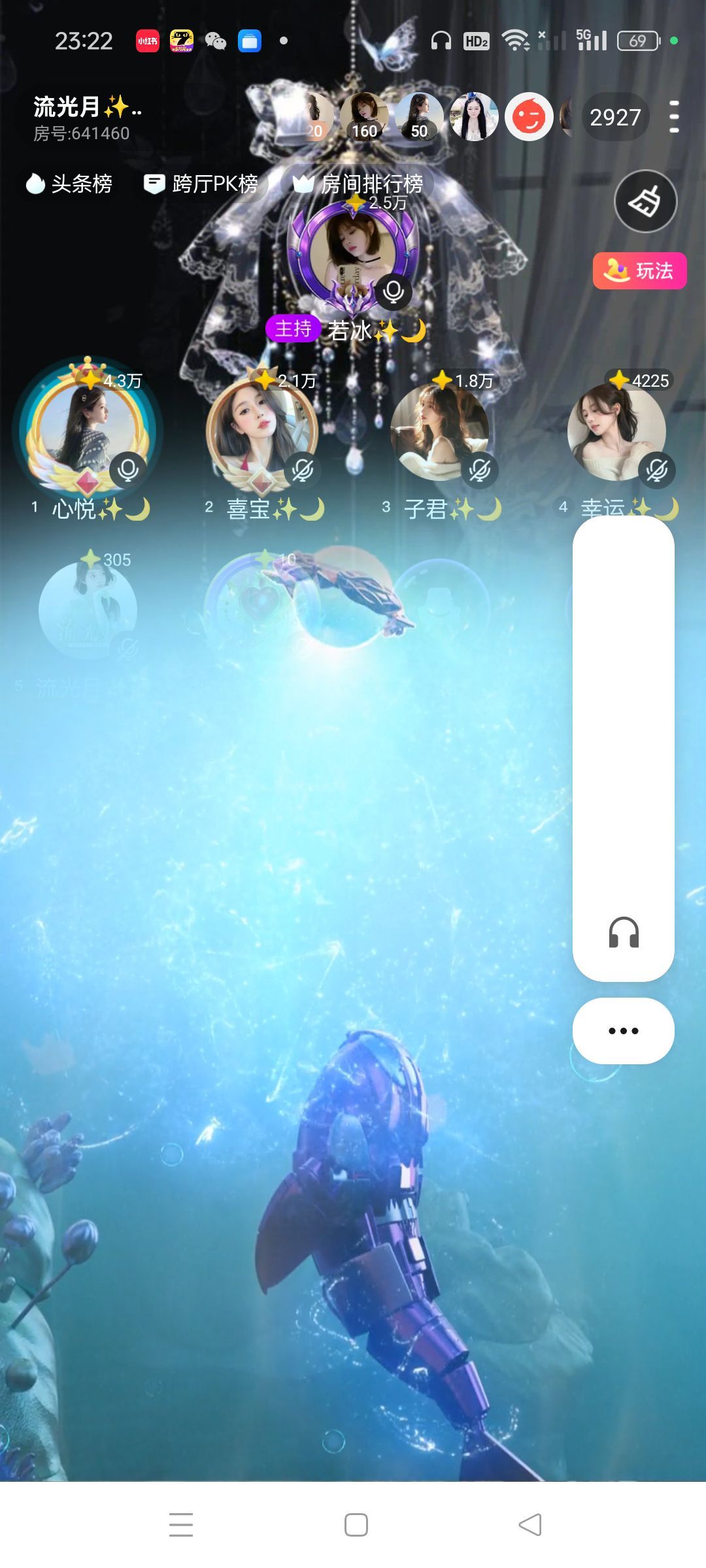Tap the broom clear-screen icon
The width and height of the screenshot is (706, 1568).
coord(645,201)
